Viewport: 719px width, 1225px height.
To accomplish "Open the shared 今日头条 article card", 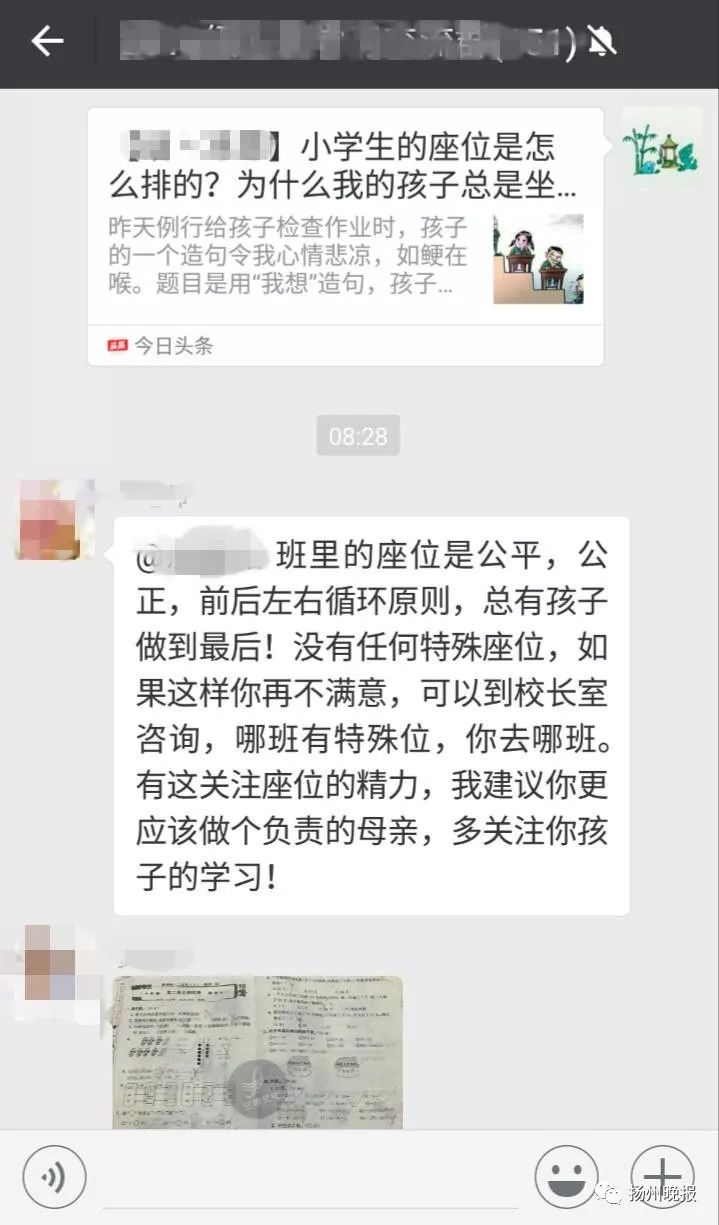I will tap(345, 236).
